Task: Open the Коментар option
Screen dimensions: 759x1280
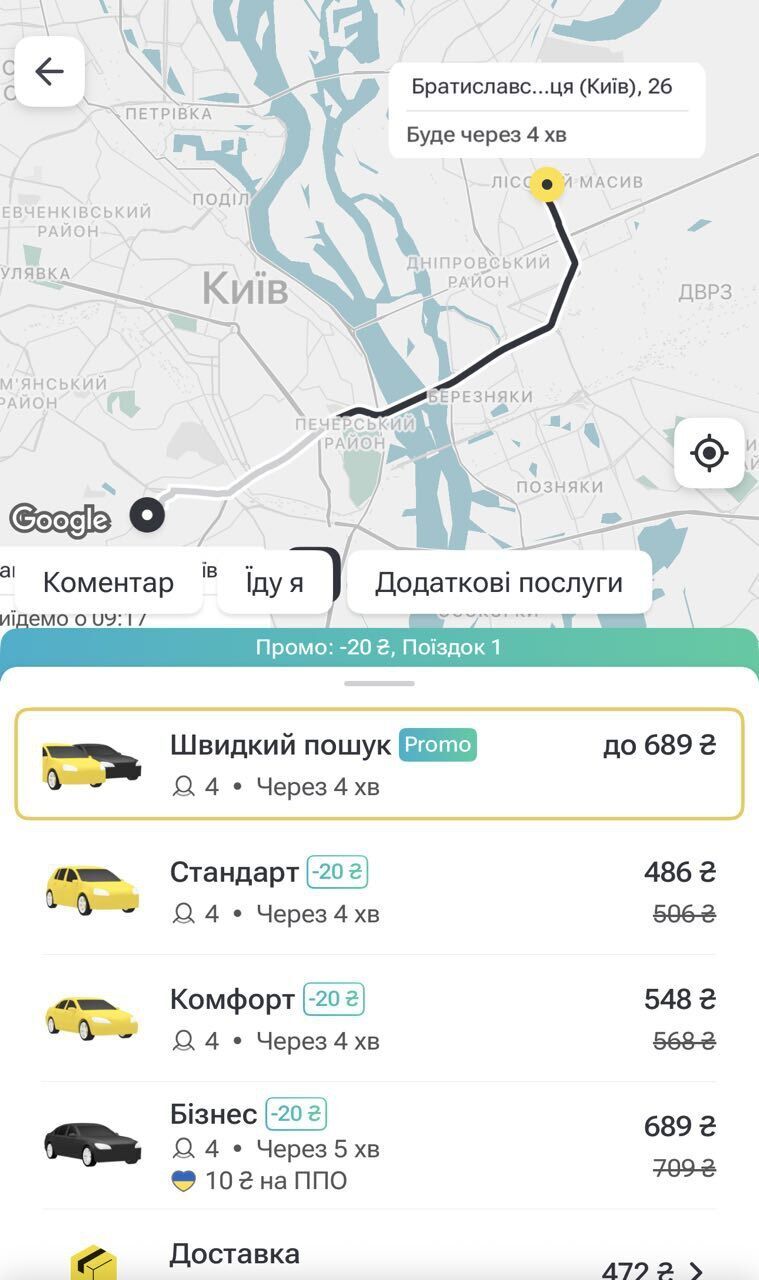Action: [108, 582]
